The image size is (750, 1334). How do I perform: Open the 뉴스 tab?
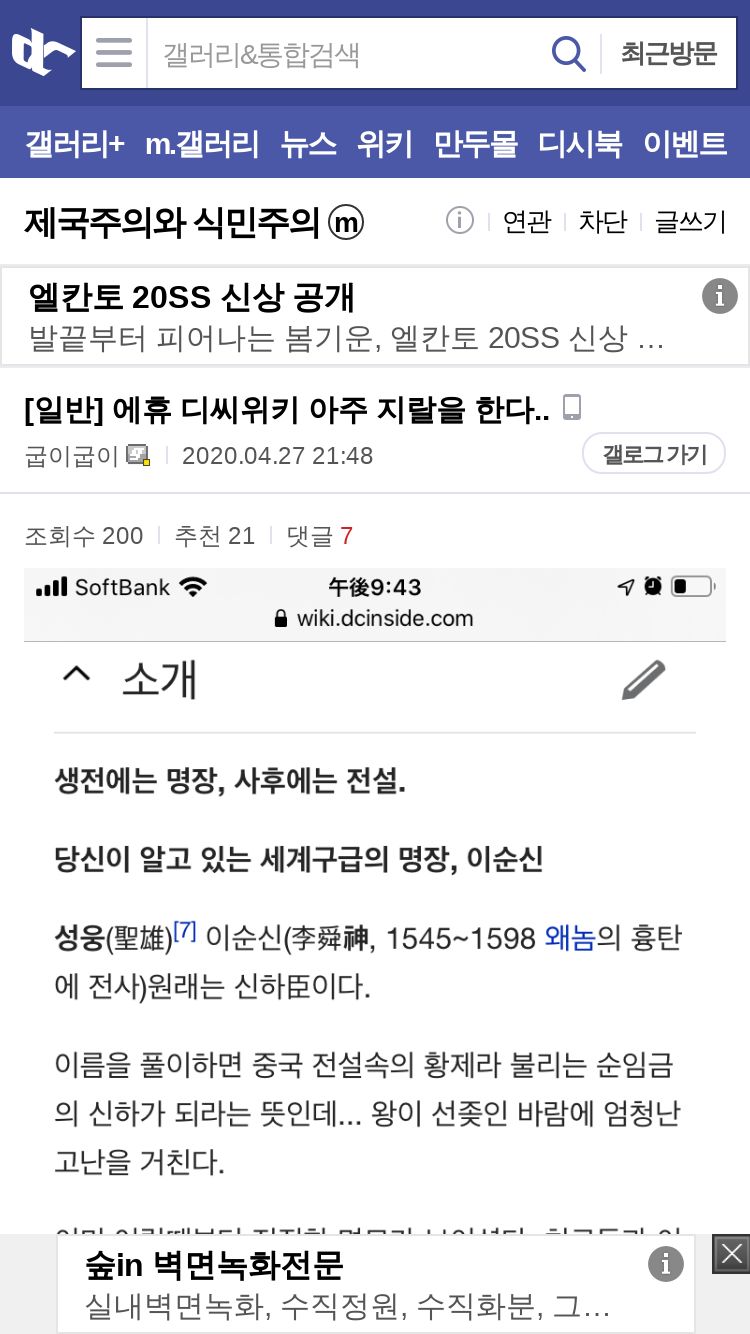(x=308, y=144)
